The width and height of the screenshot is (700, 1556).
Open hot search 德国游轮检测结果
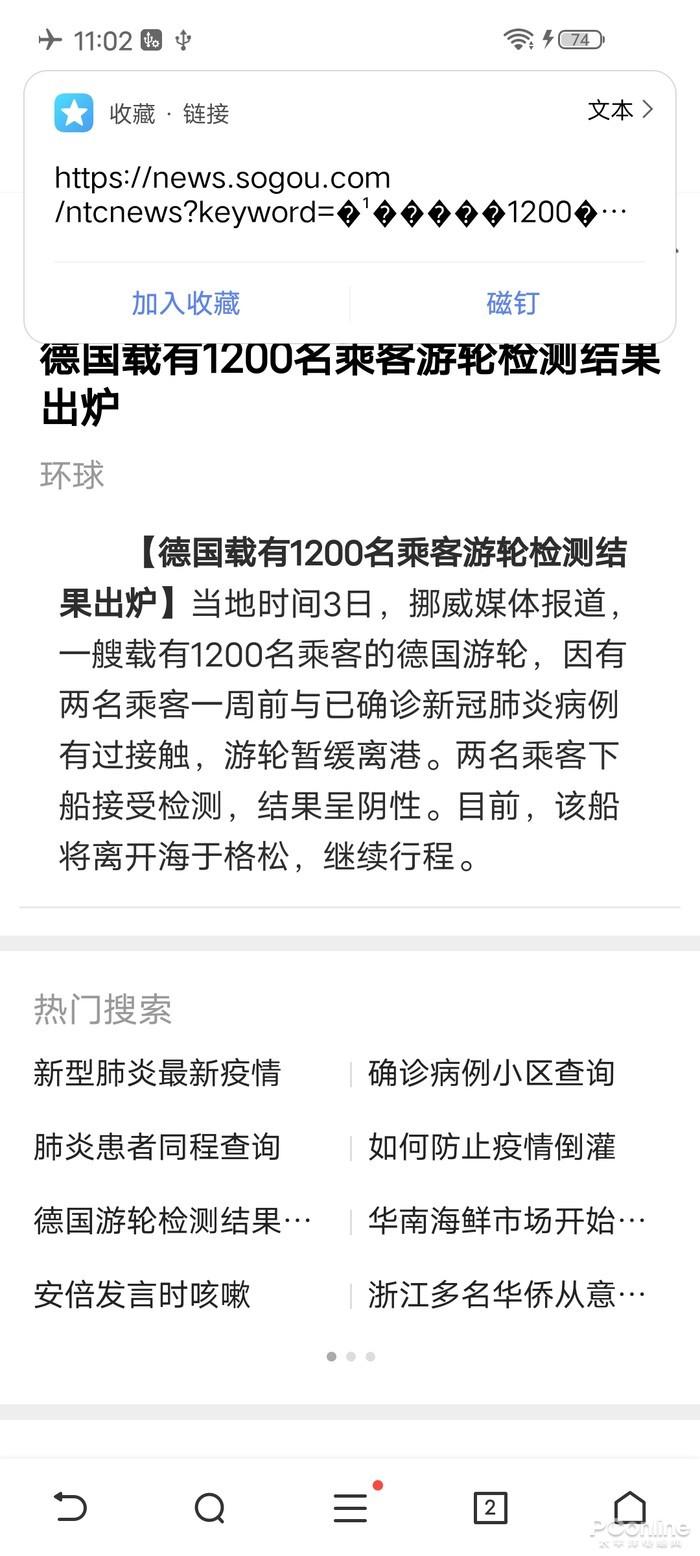click(173, 1221)
